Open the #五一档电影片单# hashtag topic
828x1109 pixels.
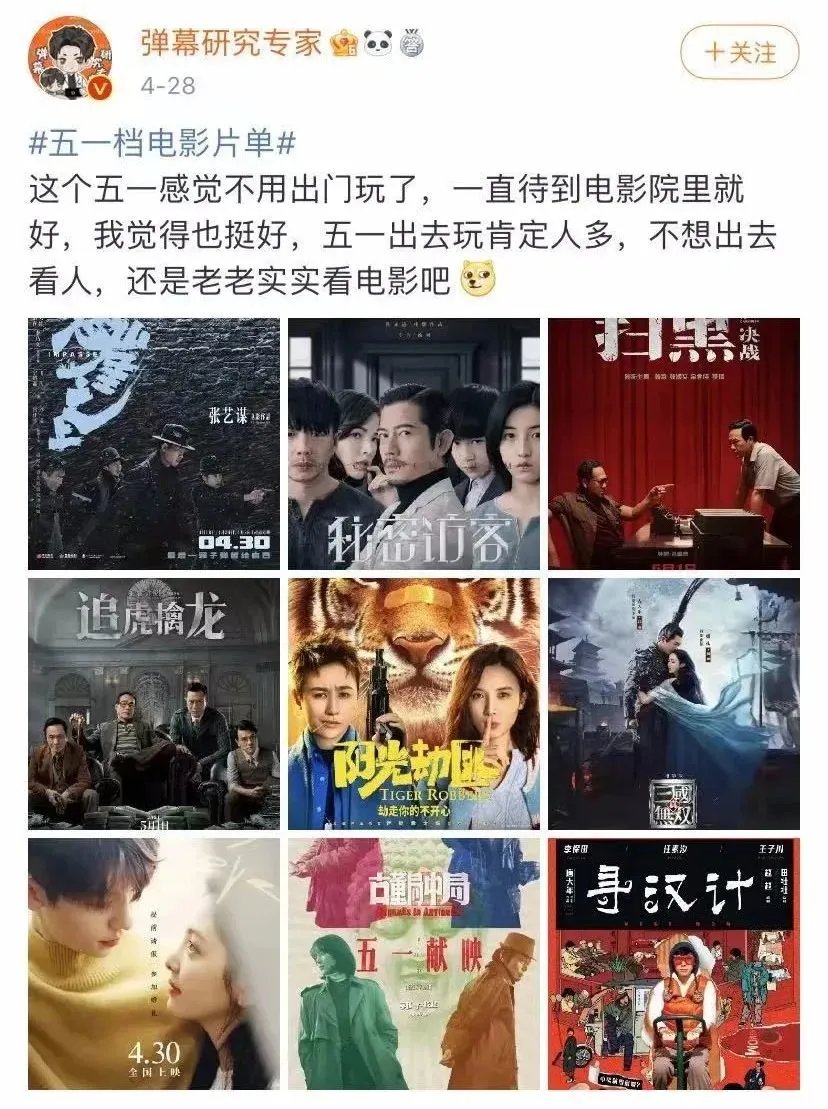tap(162, 143)
